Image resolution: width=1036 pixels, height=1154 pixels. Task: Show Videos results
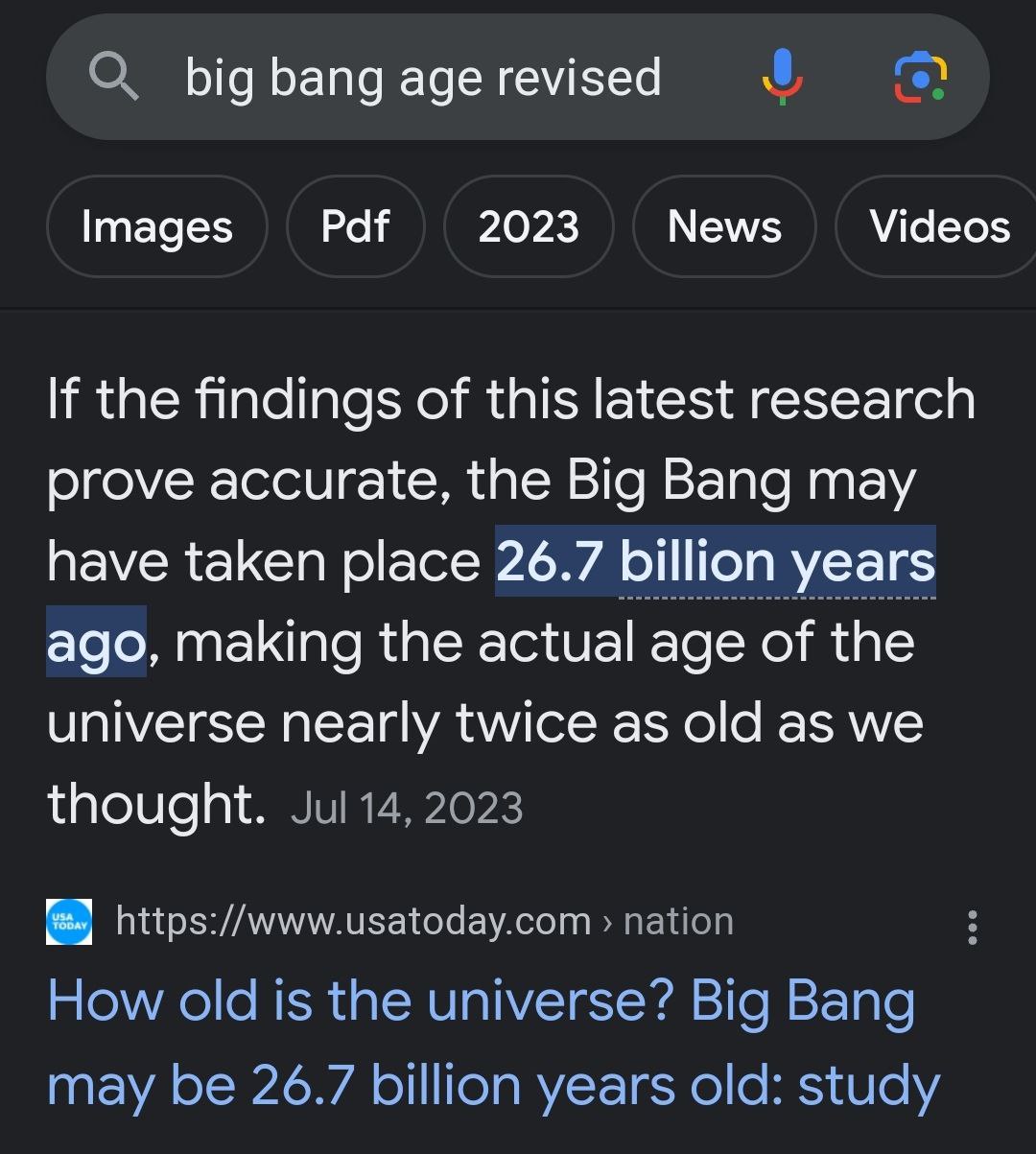(938, 227)
